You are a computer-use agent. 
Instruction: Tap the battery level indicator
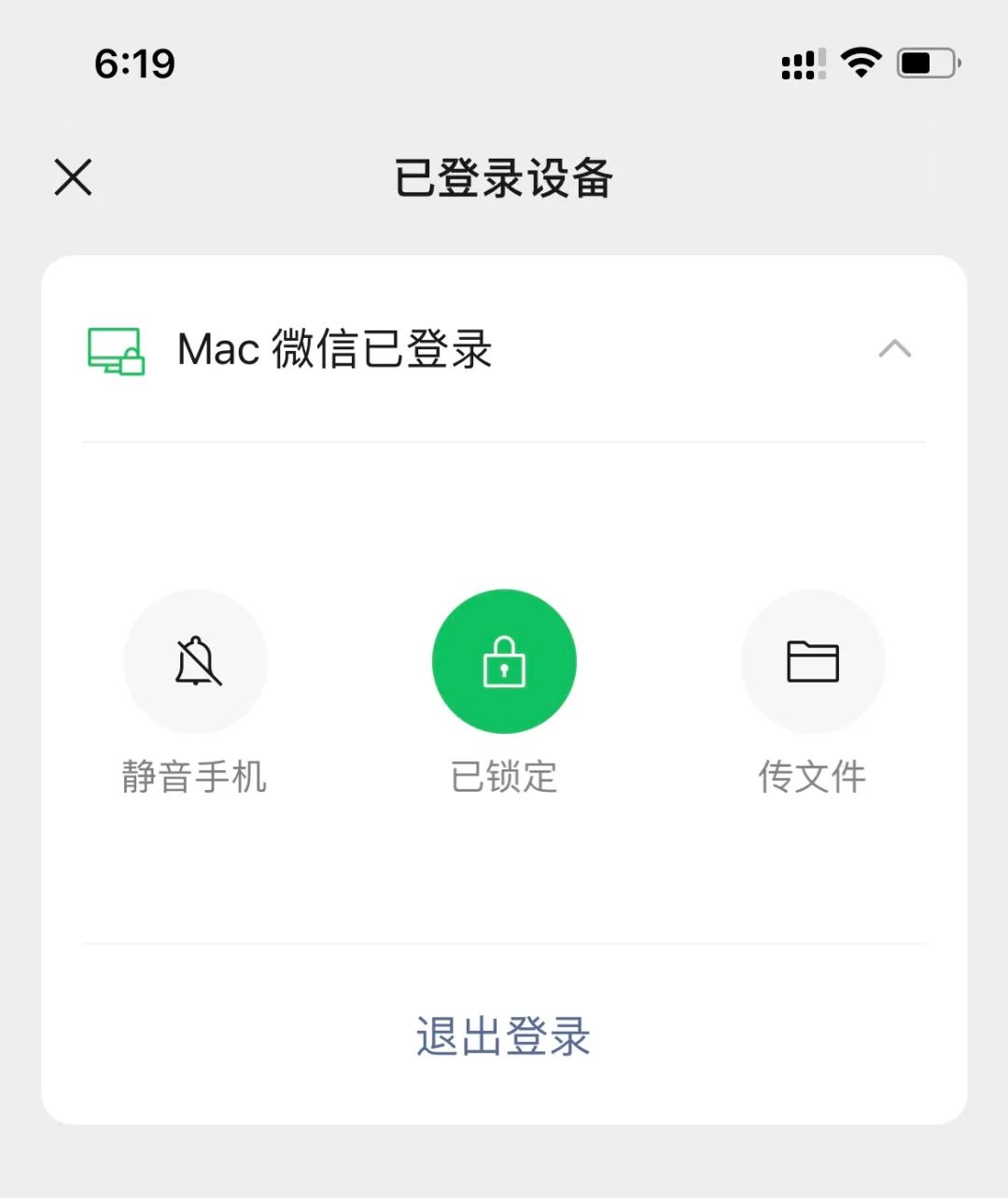(x=924, y=63)
